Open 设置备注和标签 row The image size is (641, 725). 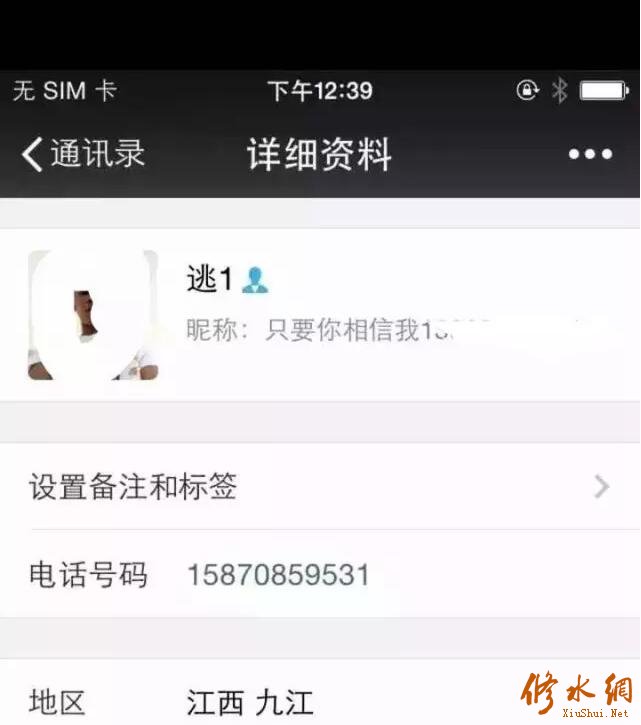320,487
